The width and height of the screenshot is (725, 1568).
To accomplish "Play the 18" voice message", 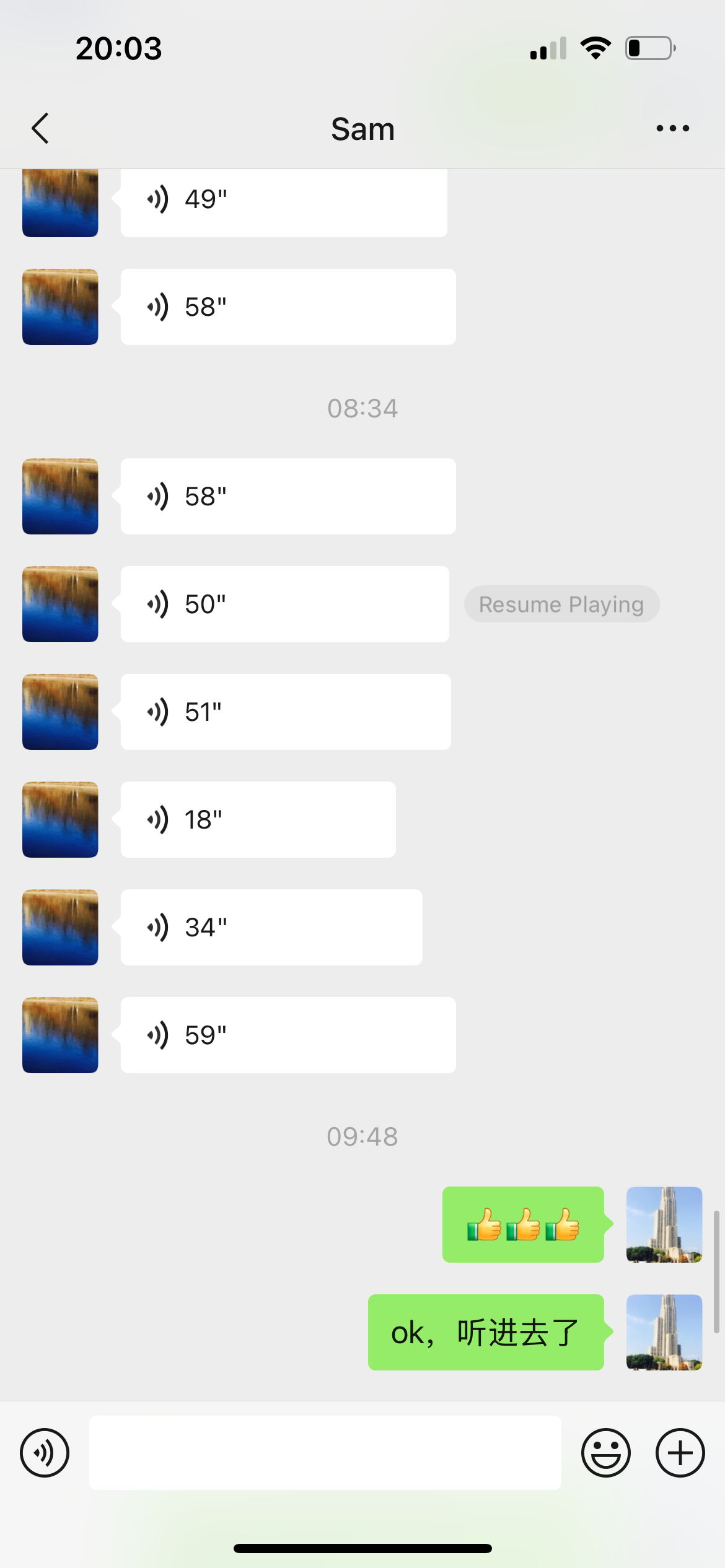I will click(258, 819).
